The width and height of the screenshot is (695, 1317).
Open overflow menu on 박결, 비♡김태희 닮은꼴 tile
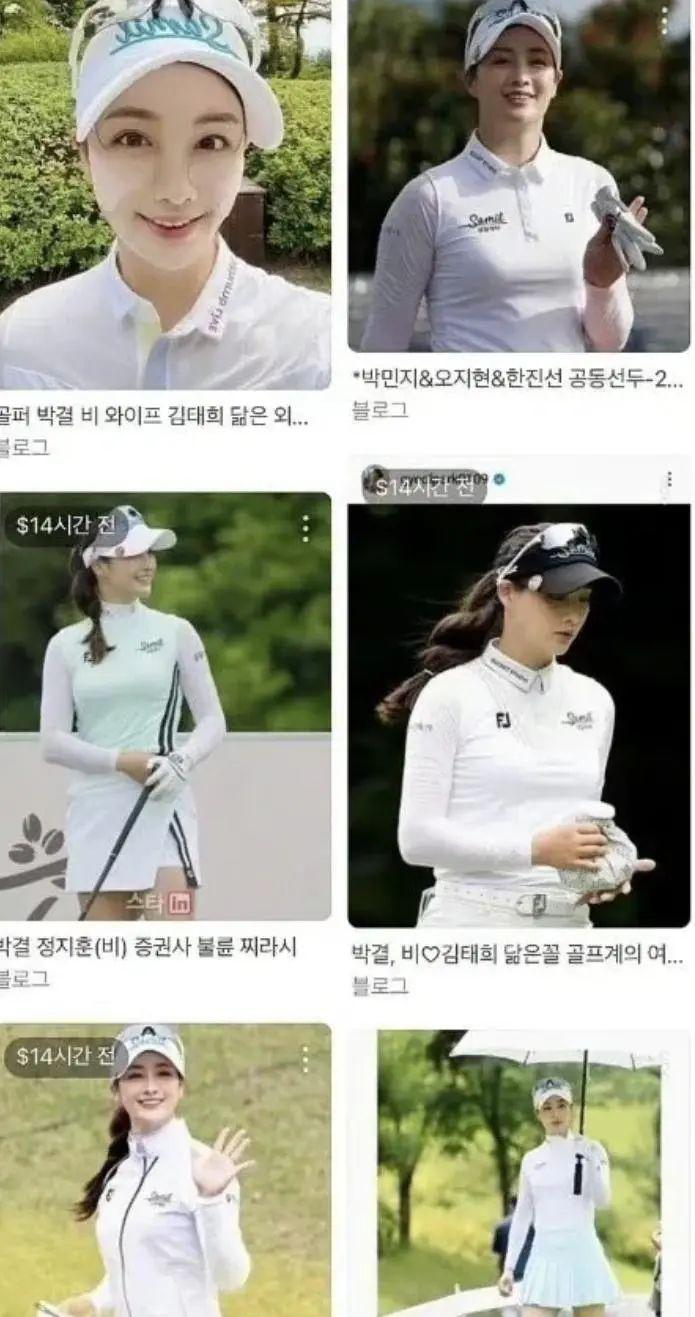tap(668, 483)
